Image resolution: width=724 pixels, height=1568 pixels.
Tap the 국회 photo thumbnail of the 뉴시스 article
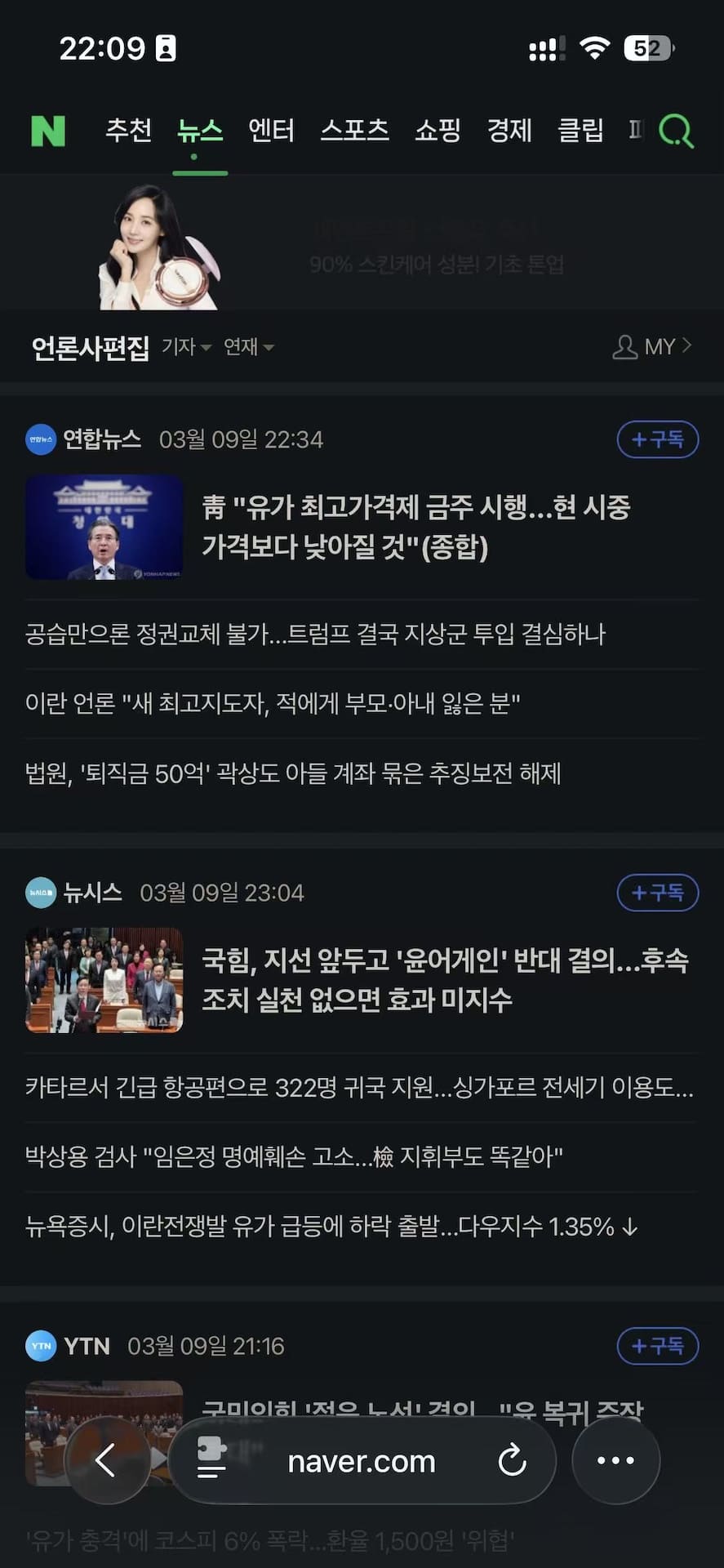click(x=104, y=980)
